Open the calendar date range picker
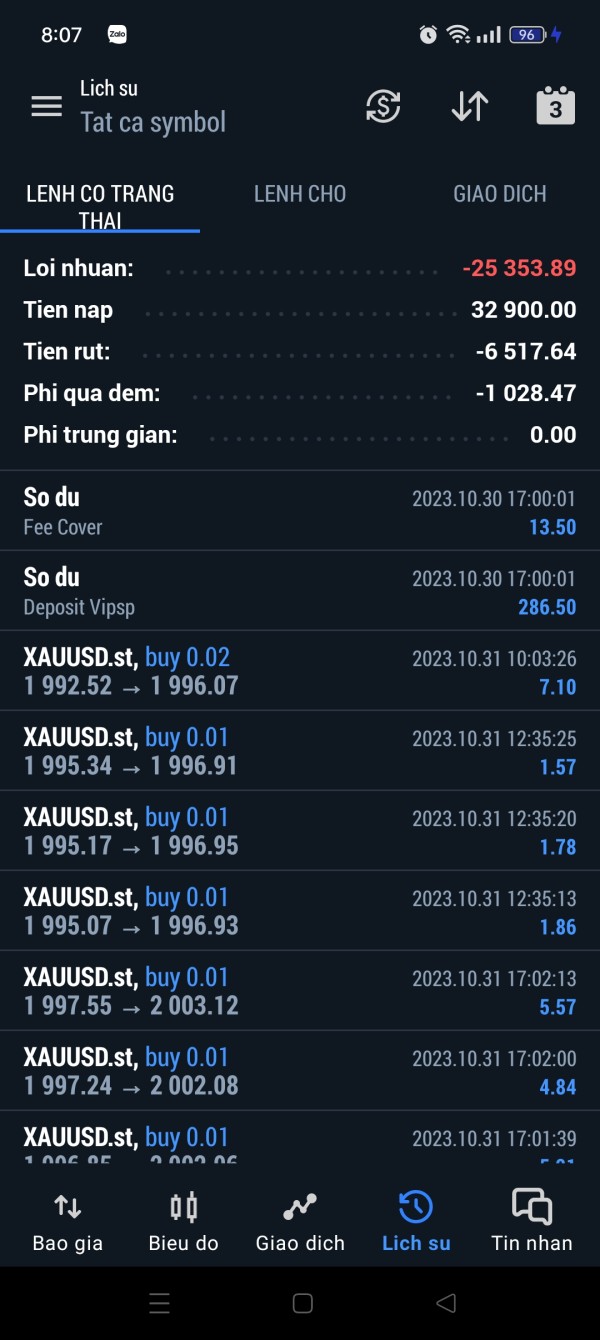 click(555, 106)
